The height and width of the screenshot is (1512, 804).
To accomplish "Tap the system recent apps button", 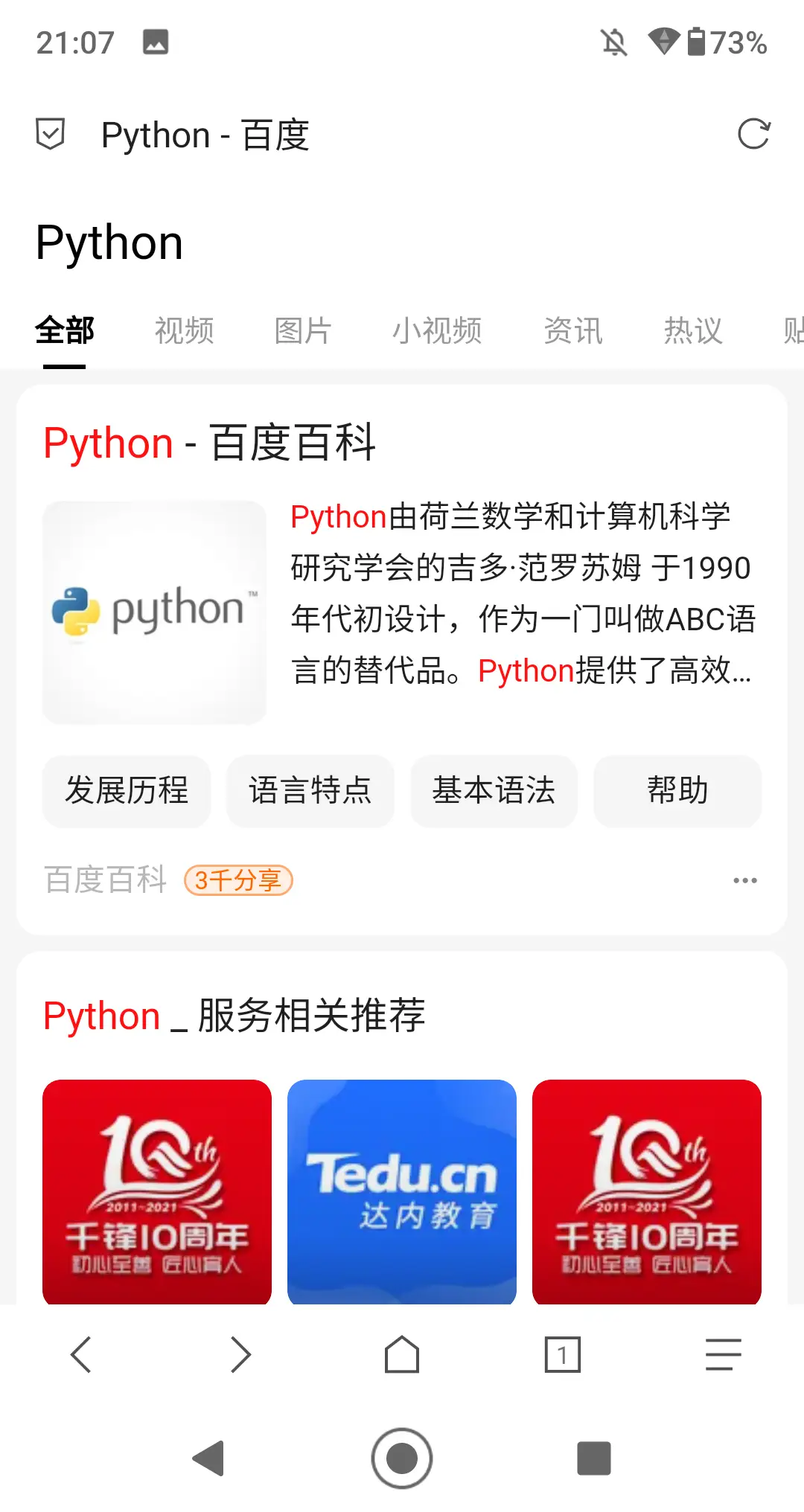I will 593,1458.
